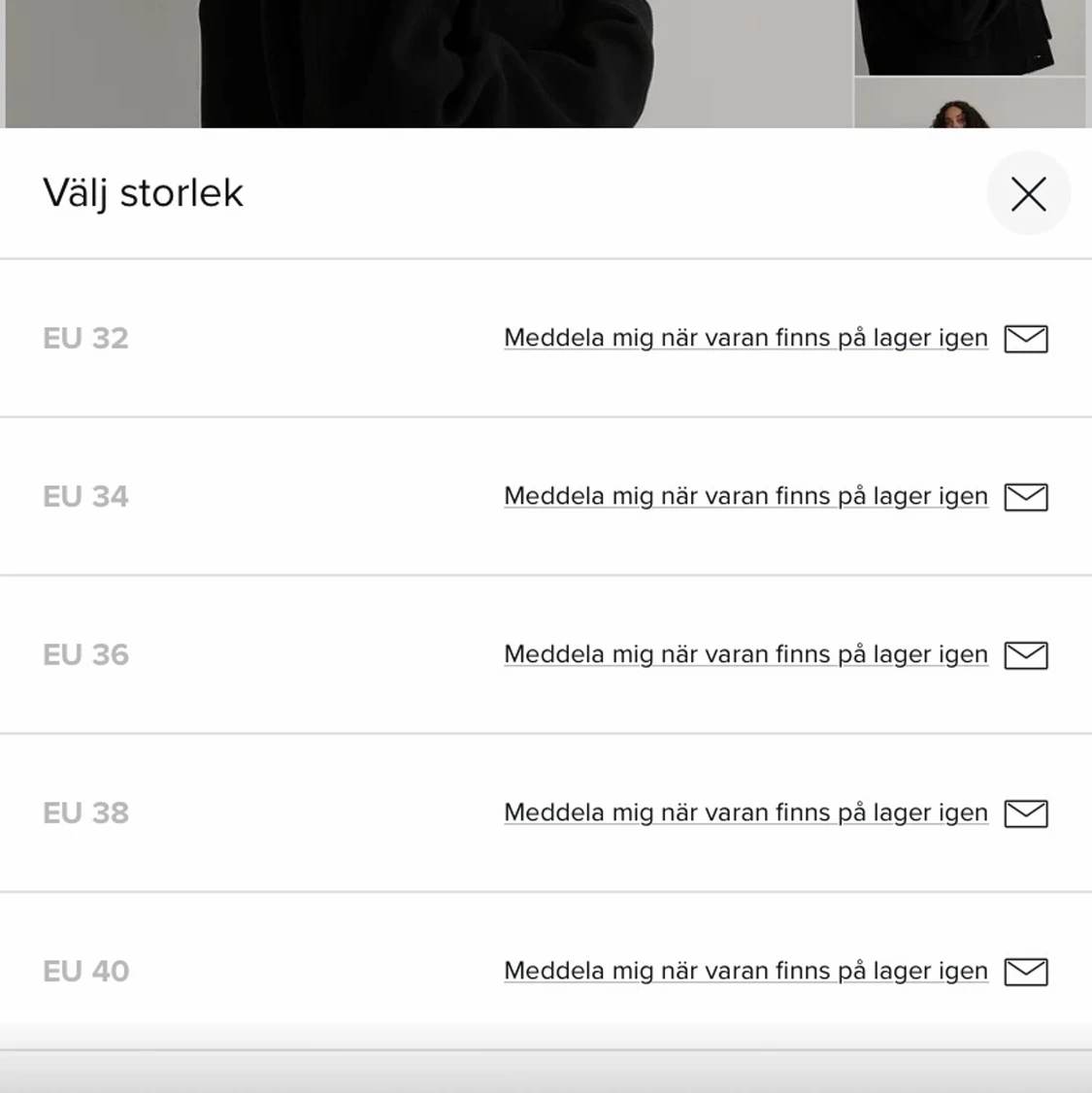Screen dimensions: 1092x1093
Task: Open restock alert for EU 38
Action: 745,812
